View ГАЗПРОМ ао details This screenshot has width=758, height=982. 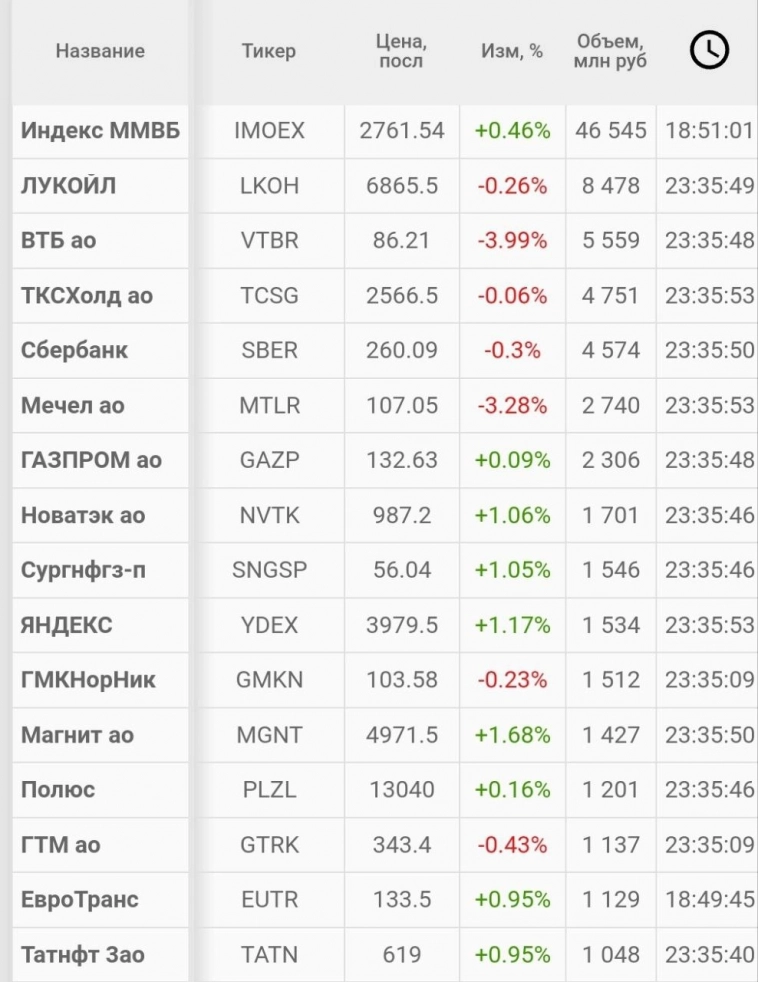pyautogui.click(x=91, y=461)
